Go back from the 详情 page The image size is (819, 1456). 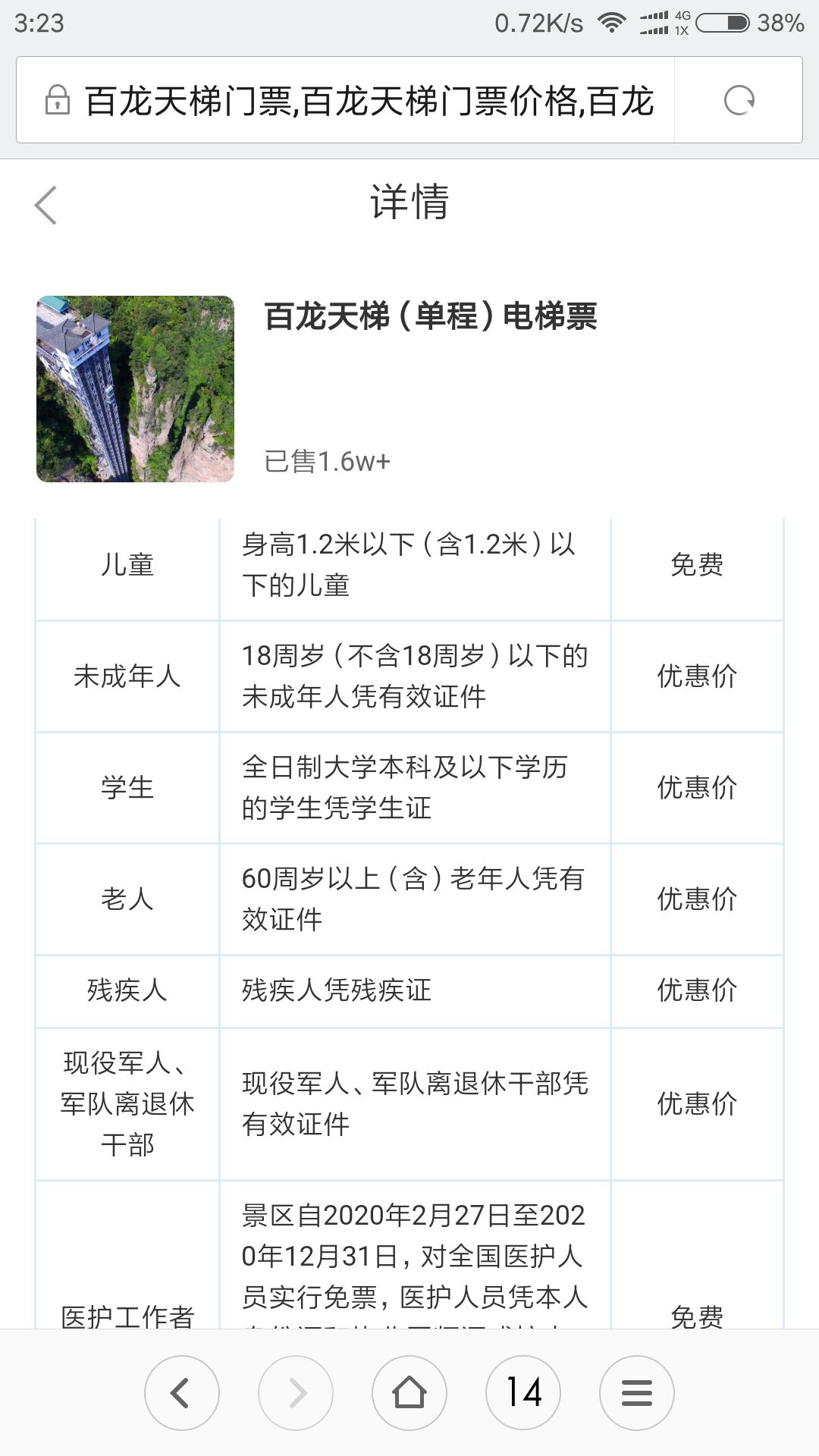pyautogui.click(x=45, y=205)
